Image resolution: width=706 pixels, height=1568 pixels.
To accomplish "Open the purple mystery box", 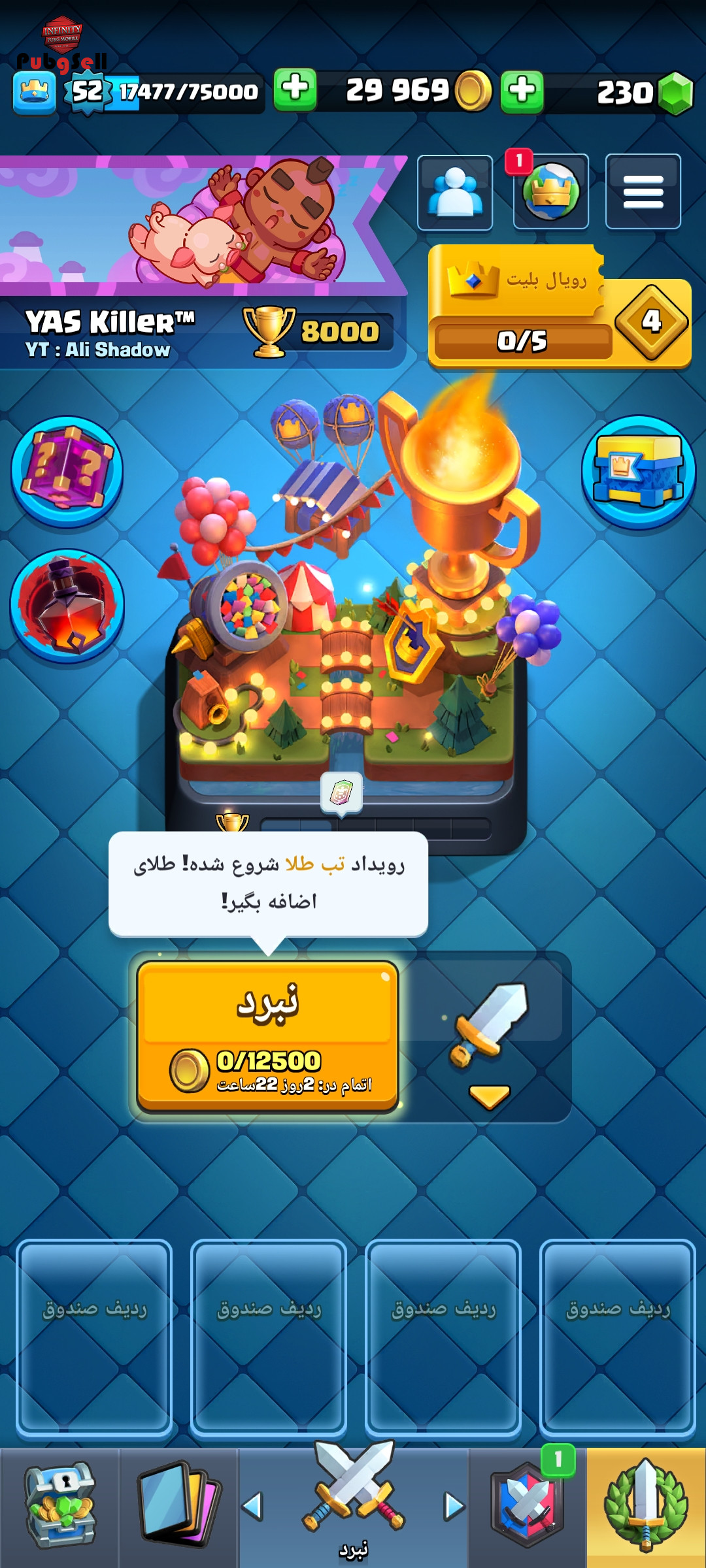I will point(67,471).
